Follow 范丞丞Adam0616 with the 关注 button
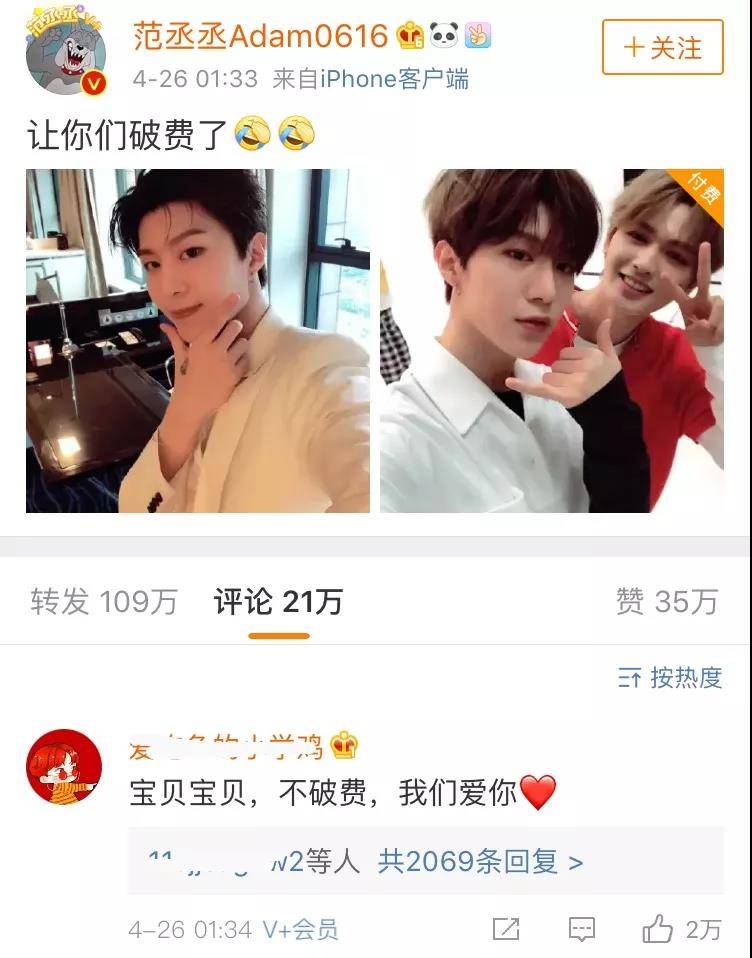The height and width of the screenshot is (958, 752). click(x=662, y=47)
